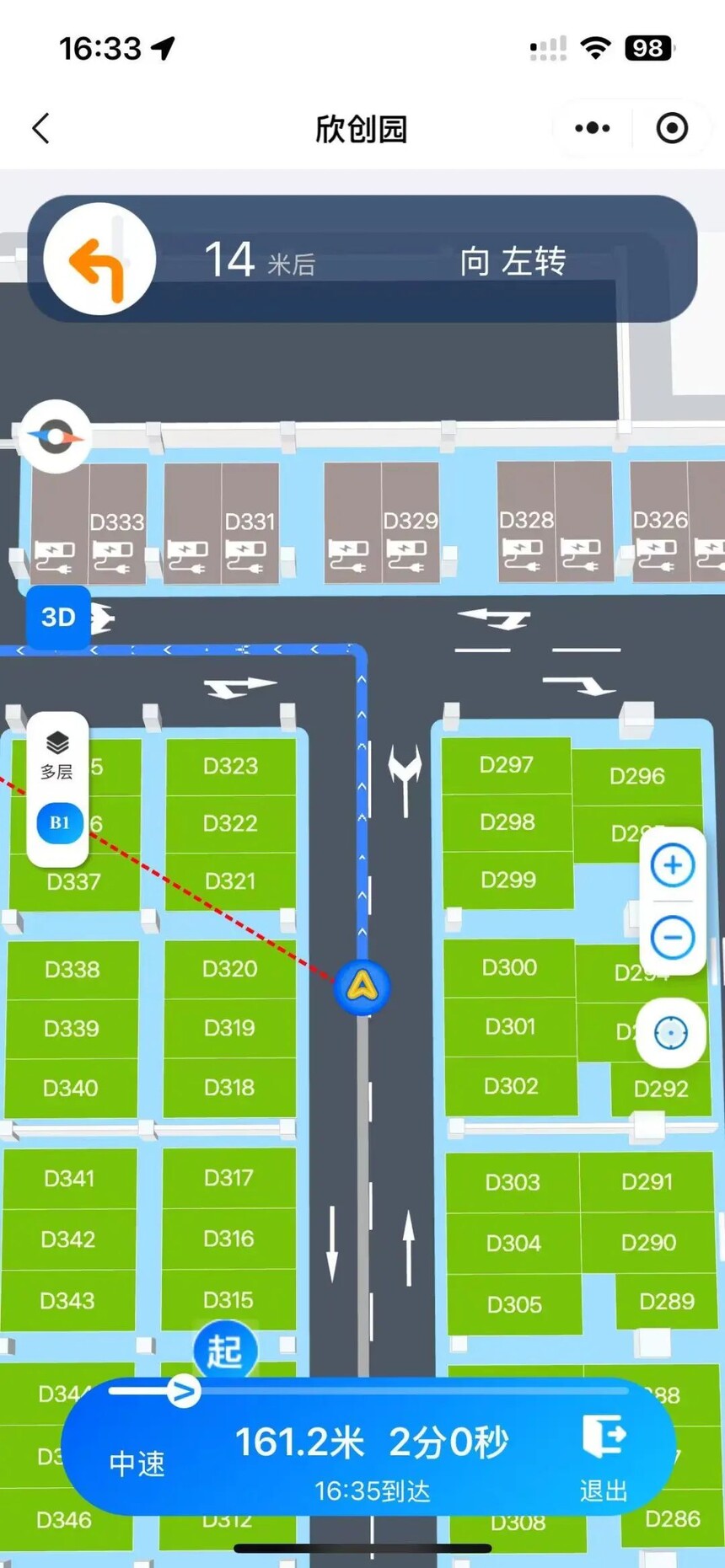Screen dimensions: 725x1568
Task: Switch the map to 3D view
Action: click(58, 617)
